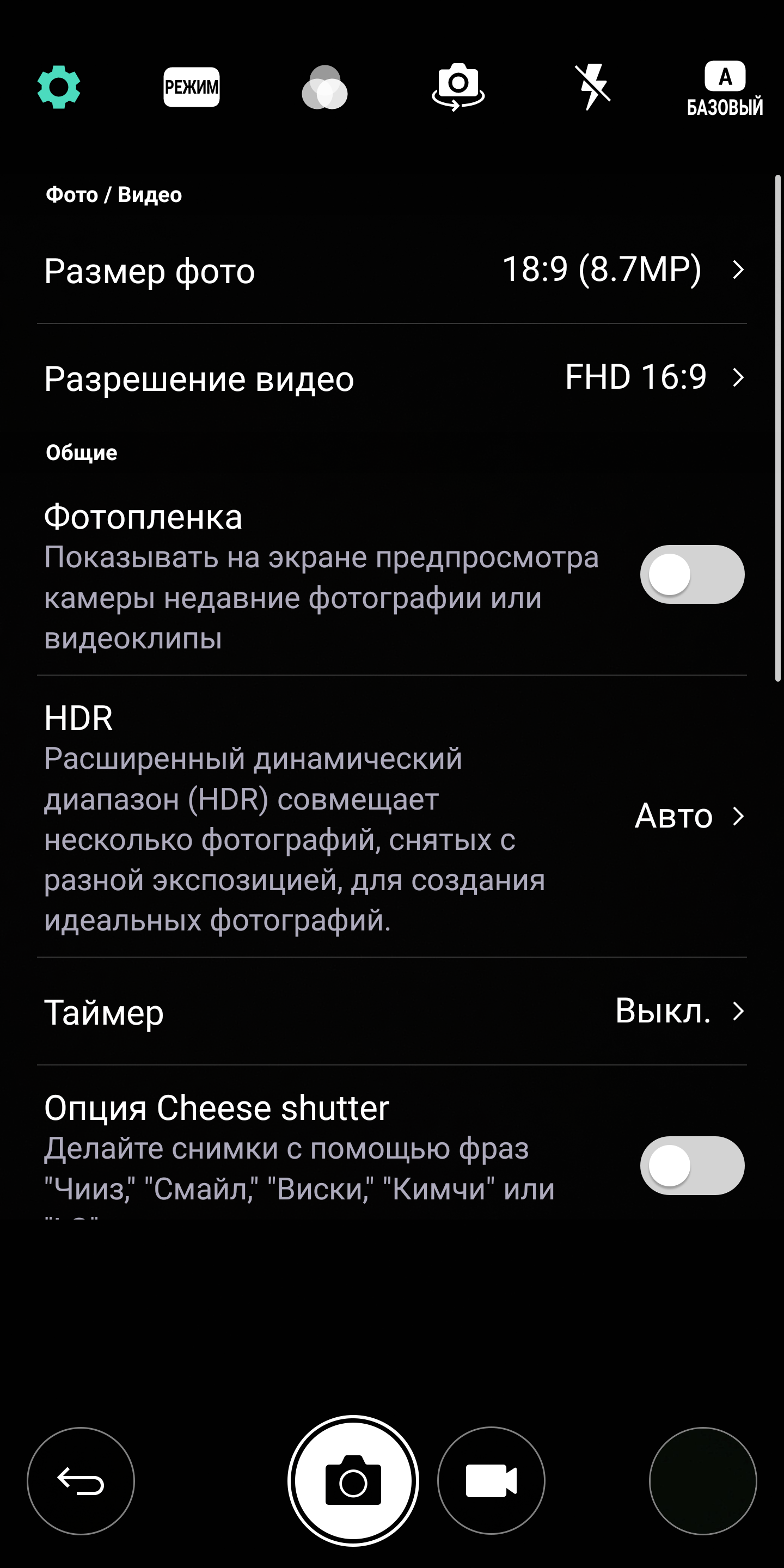The image size is (784, 1568).
Task: Open Размер фото setting
Action: [392, 269]
